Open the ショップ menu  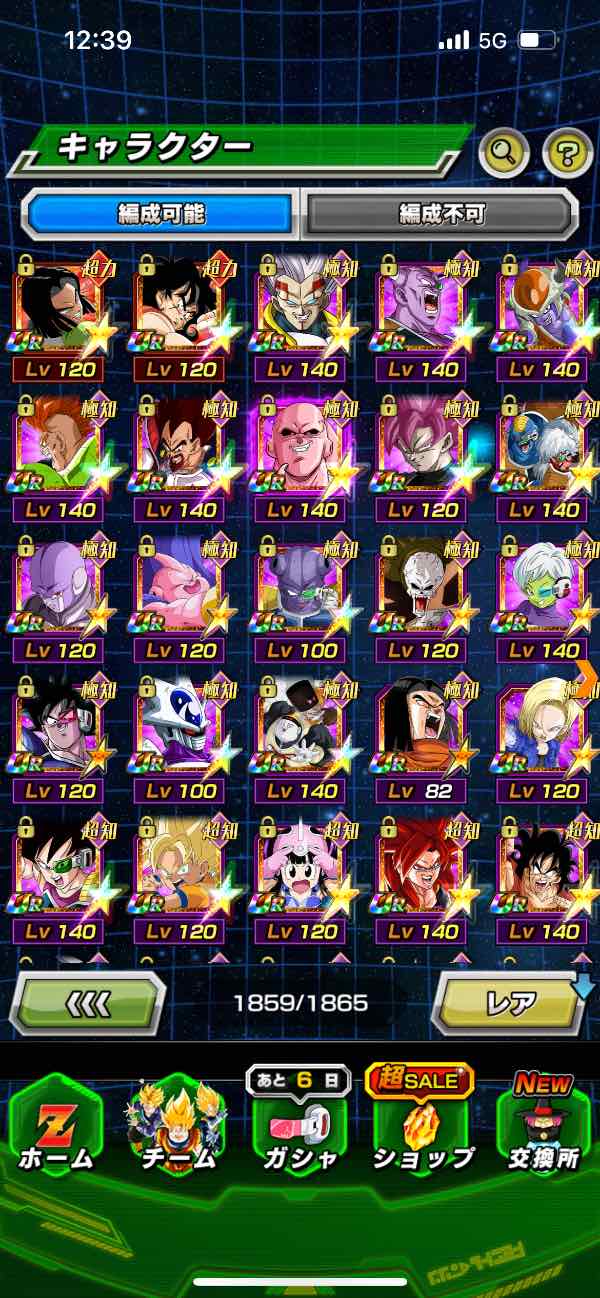click(421, 1123)
